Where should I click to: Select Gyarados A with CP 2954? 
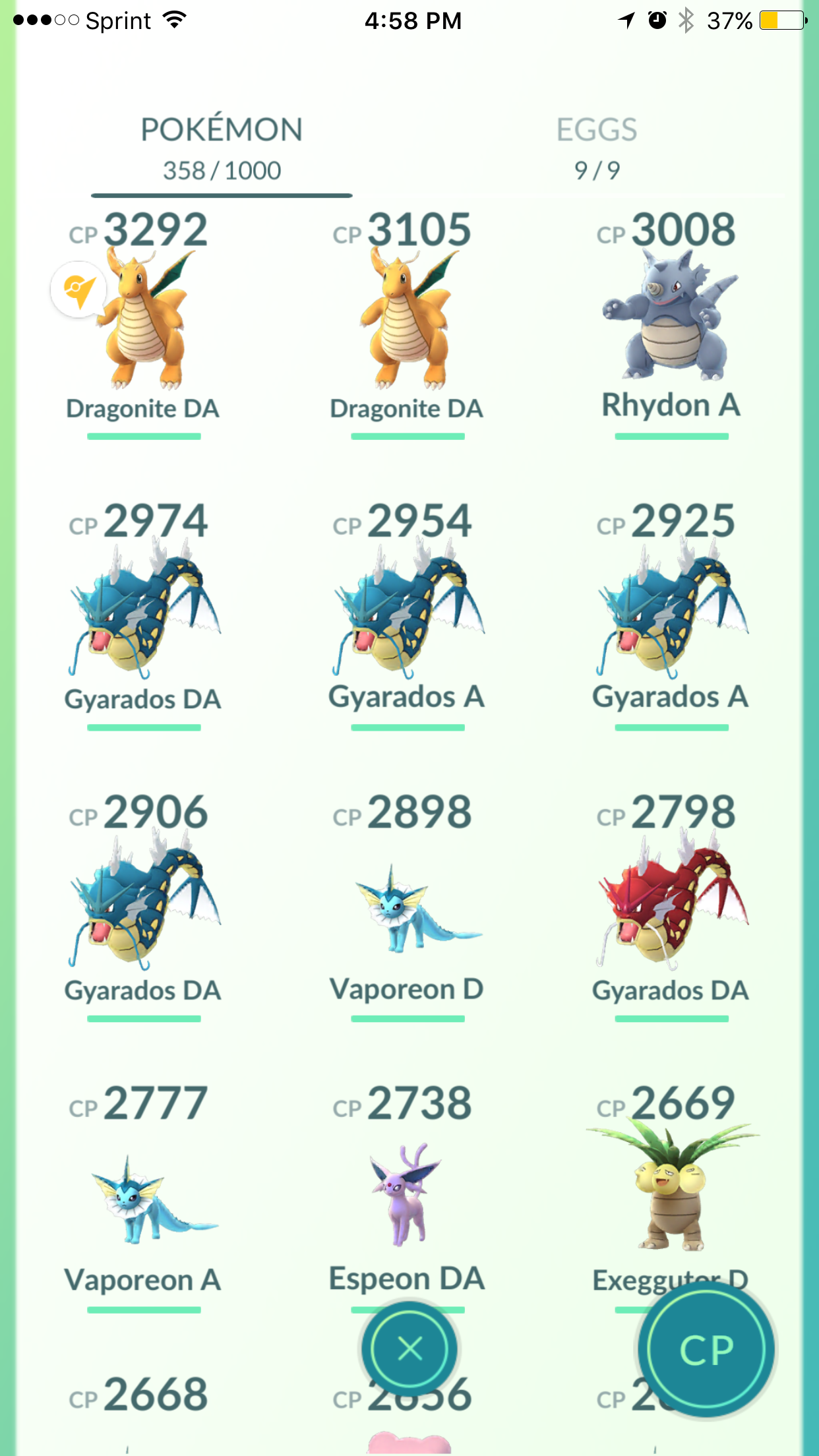point(408,615)
